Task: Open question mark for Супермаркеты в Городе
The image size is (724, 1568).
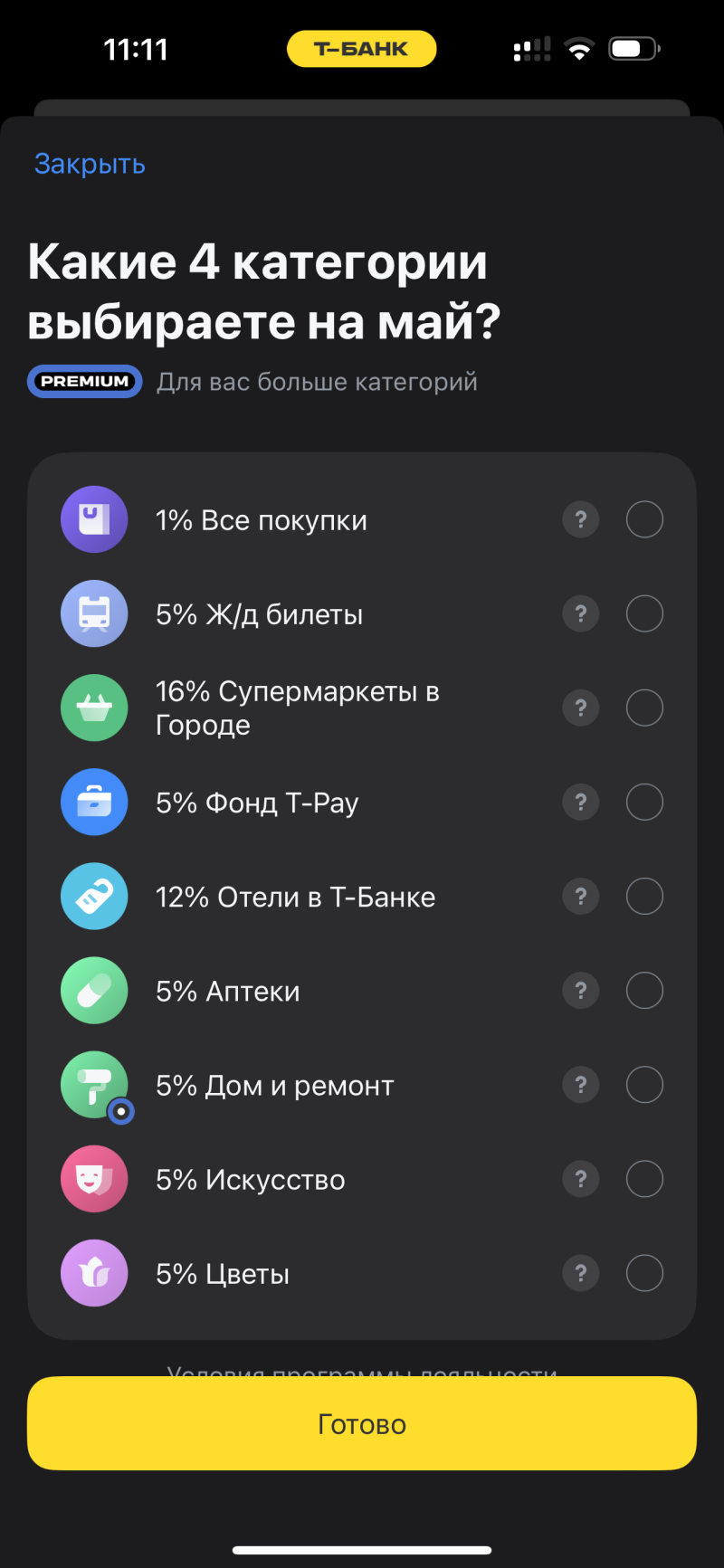Action: tap(581, 708)
